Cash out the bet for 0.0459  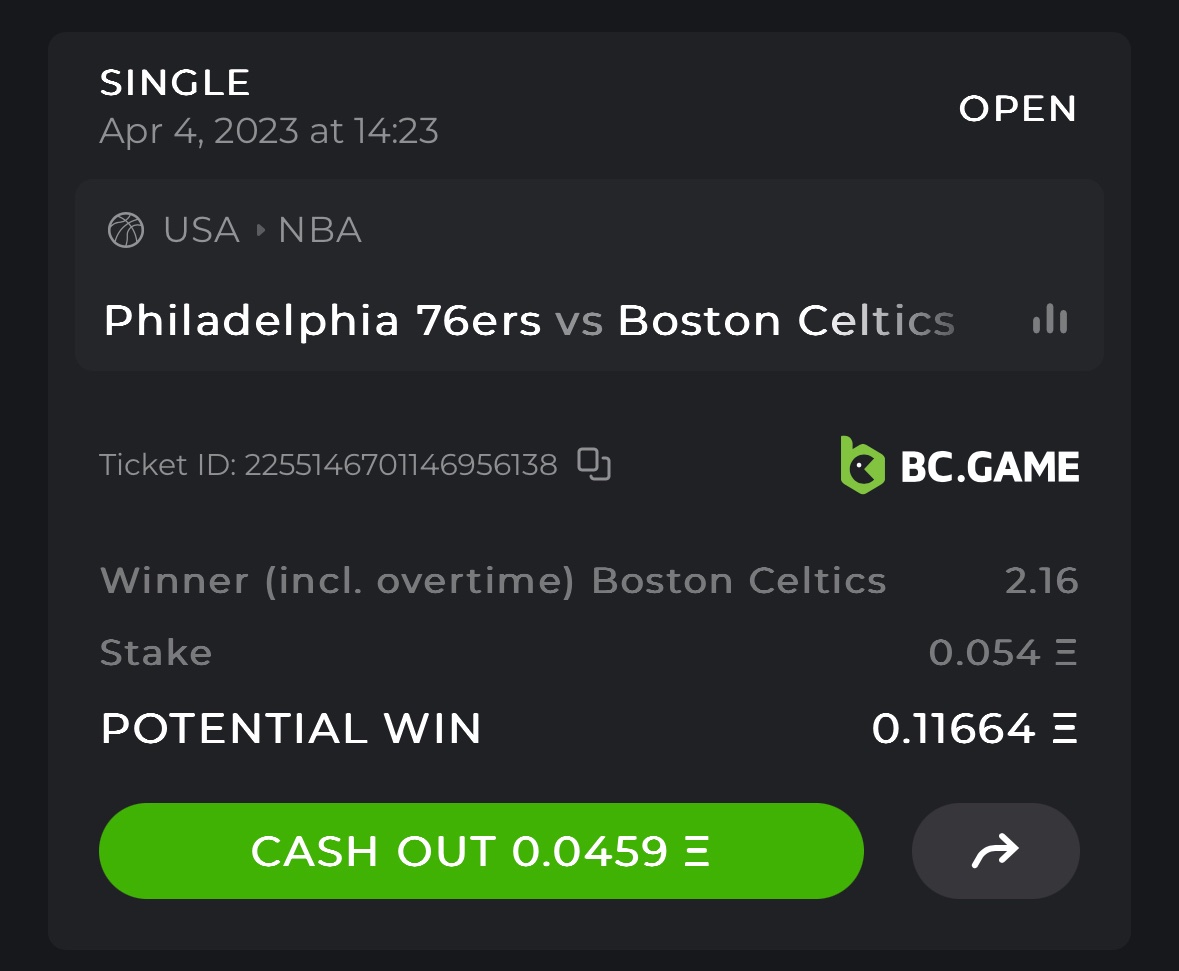tap(480, 851)
